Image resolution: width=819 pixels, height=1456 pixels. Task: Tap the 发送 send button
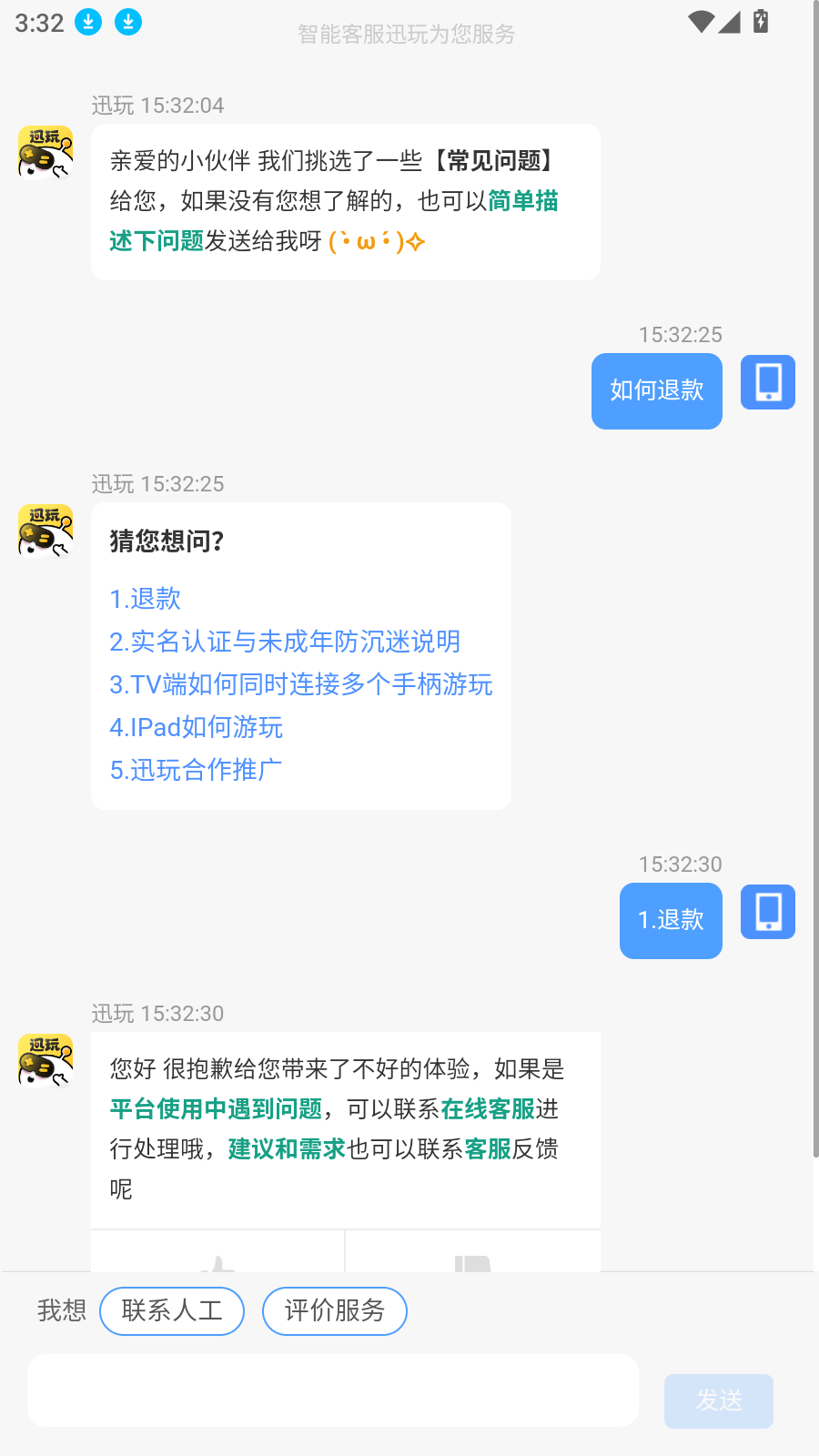click(718, 1400)
